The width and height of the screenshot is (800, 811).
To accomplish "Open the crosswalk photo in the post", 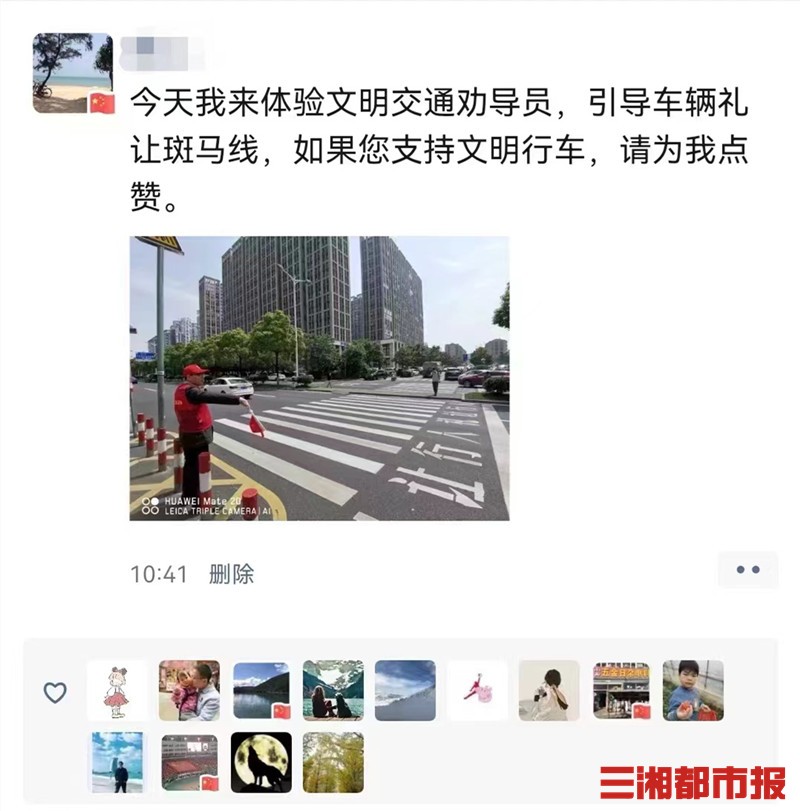I will pyautogui.click(x=319, y=378).
